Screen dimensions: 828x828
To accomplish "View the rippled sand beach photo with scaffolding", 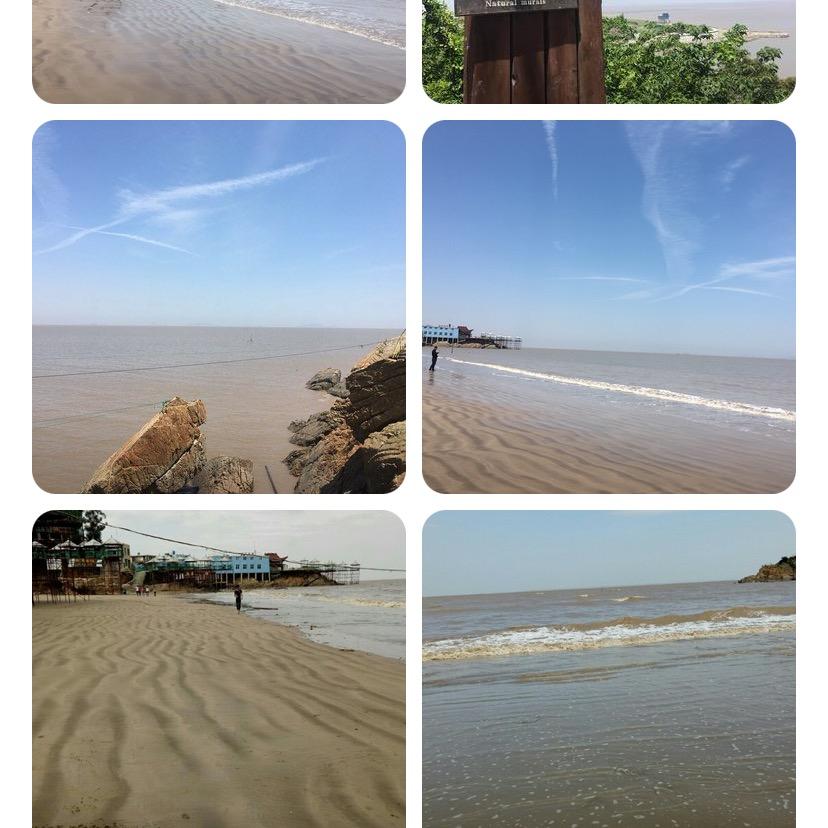I will (218, 668).
